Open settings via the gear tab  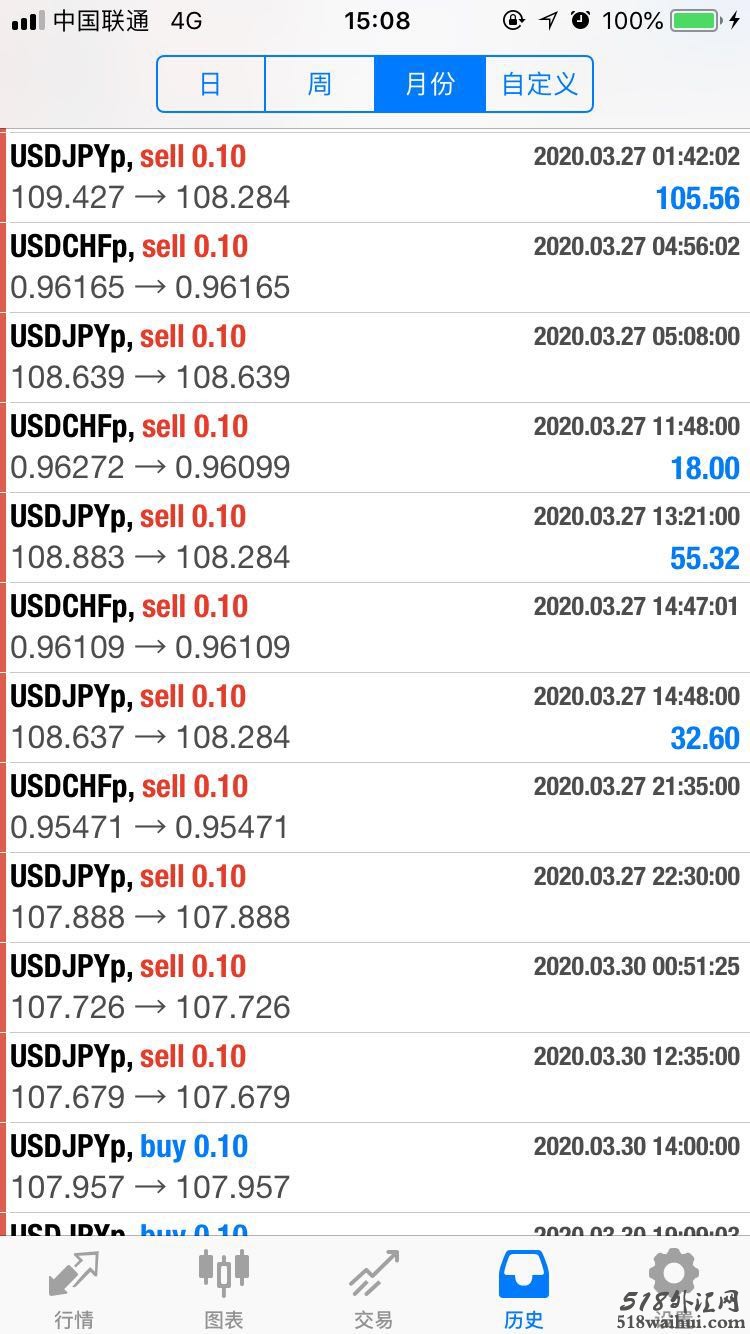coord(673,1285)
